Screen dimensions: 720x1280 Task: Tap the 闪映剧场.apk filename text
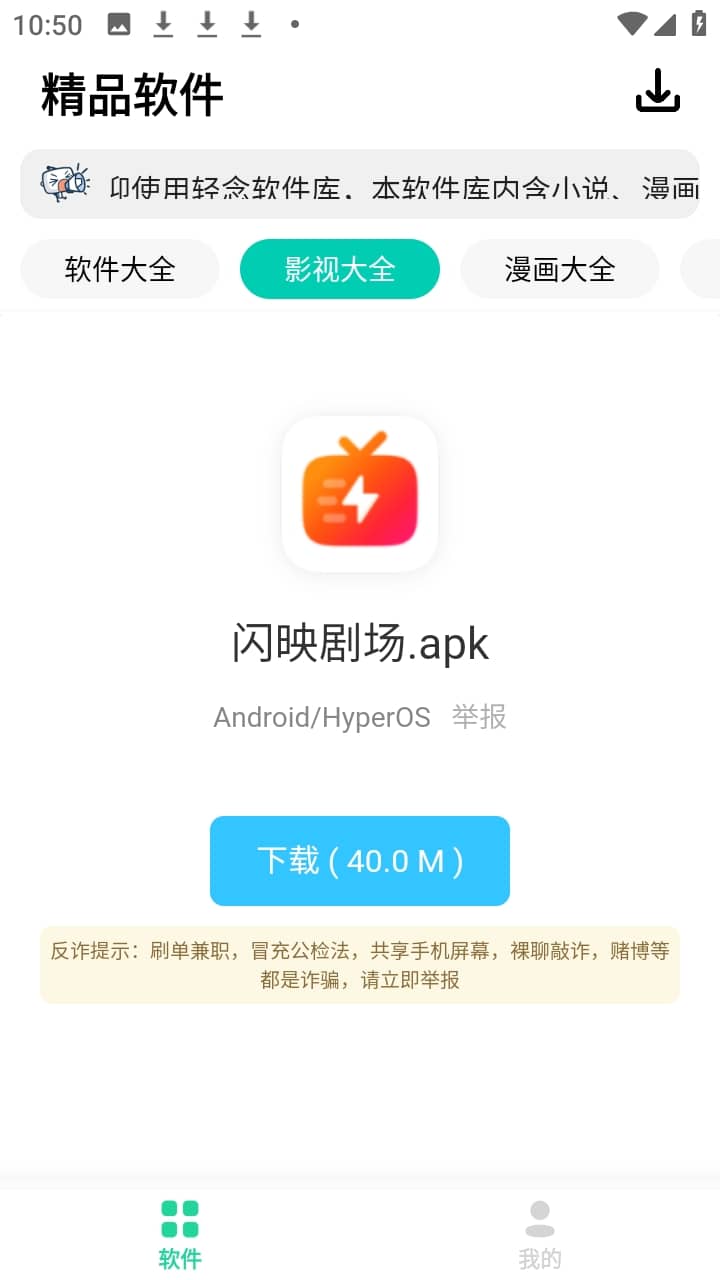[x=359, y=643]
